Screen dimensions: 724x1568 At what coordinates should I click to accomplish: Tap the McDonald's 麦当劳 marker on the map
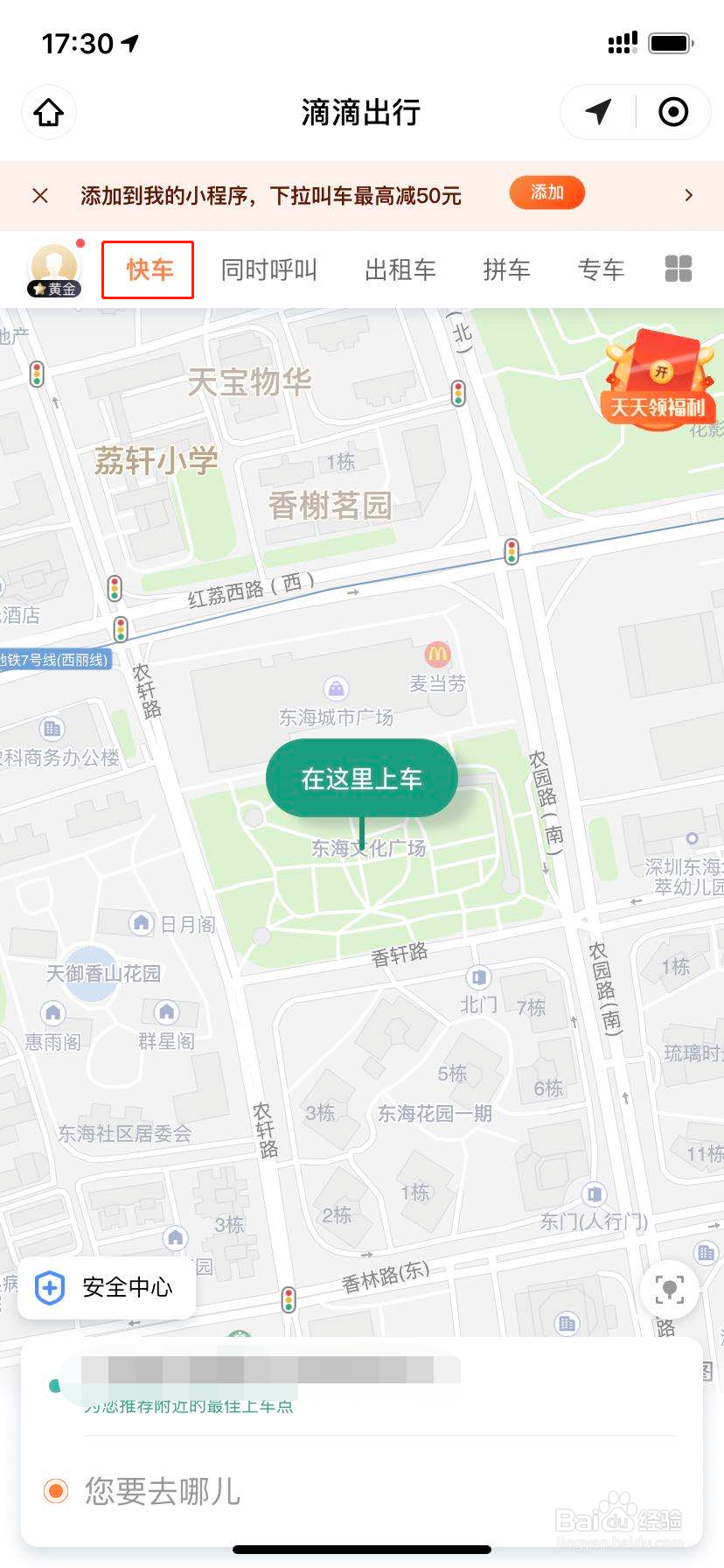pos(436,654)
